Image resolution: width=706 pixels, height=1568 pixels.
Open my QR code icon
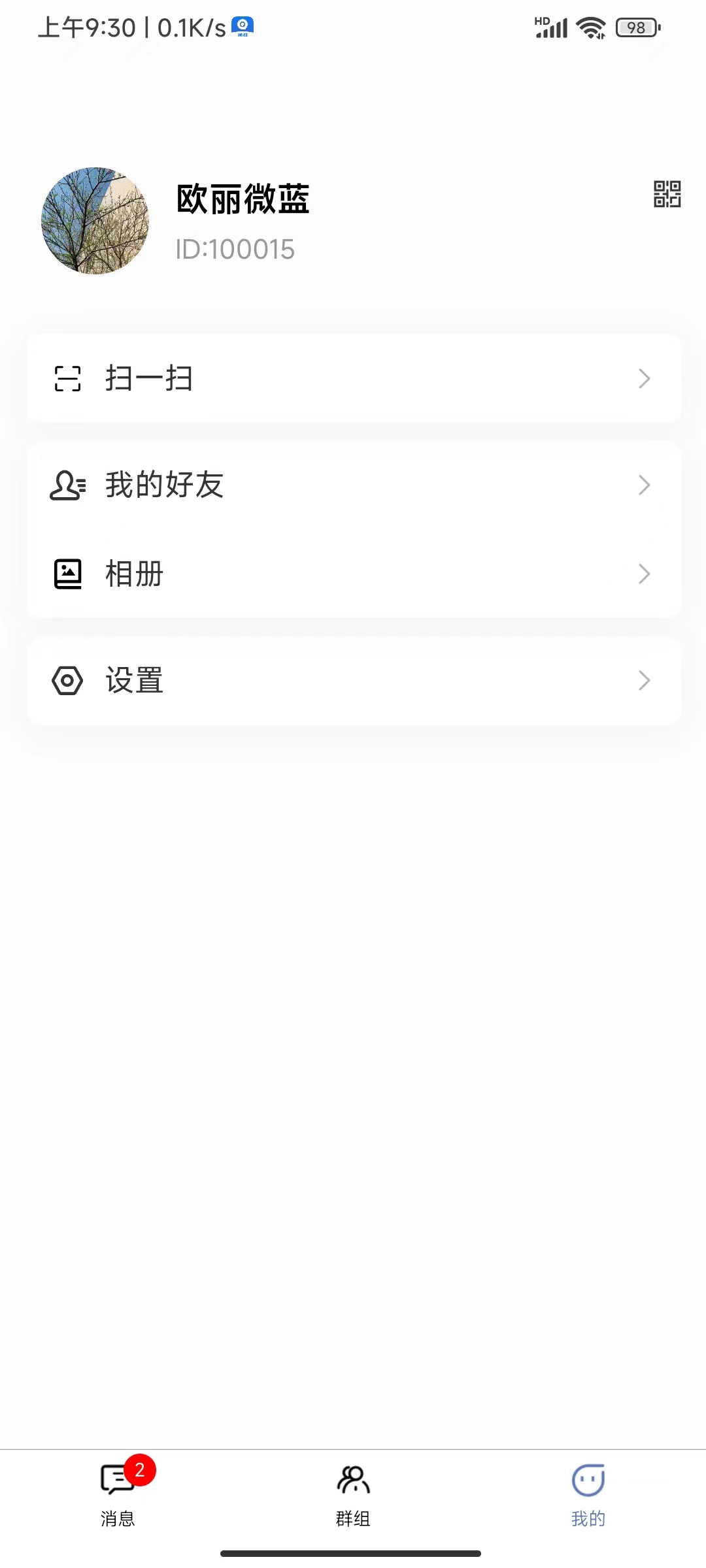pyautogui.click(x=667, y=194)
